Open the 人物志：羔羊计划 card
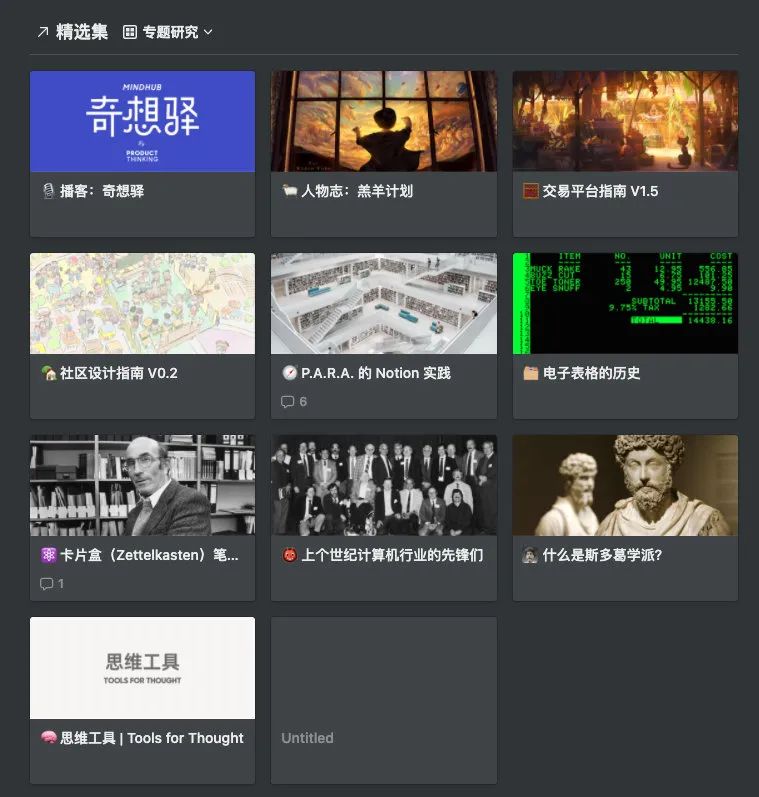Viewport: 759px width, 797px height. click(x=383, y=153)
